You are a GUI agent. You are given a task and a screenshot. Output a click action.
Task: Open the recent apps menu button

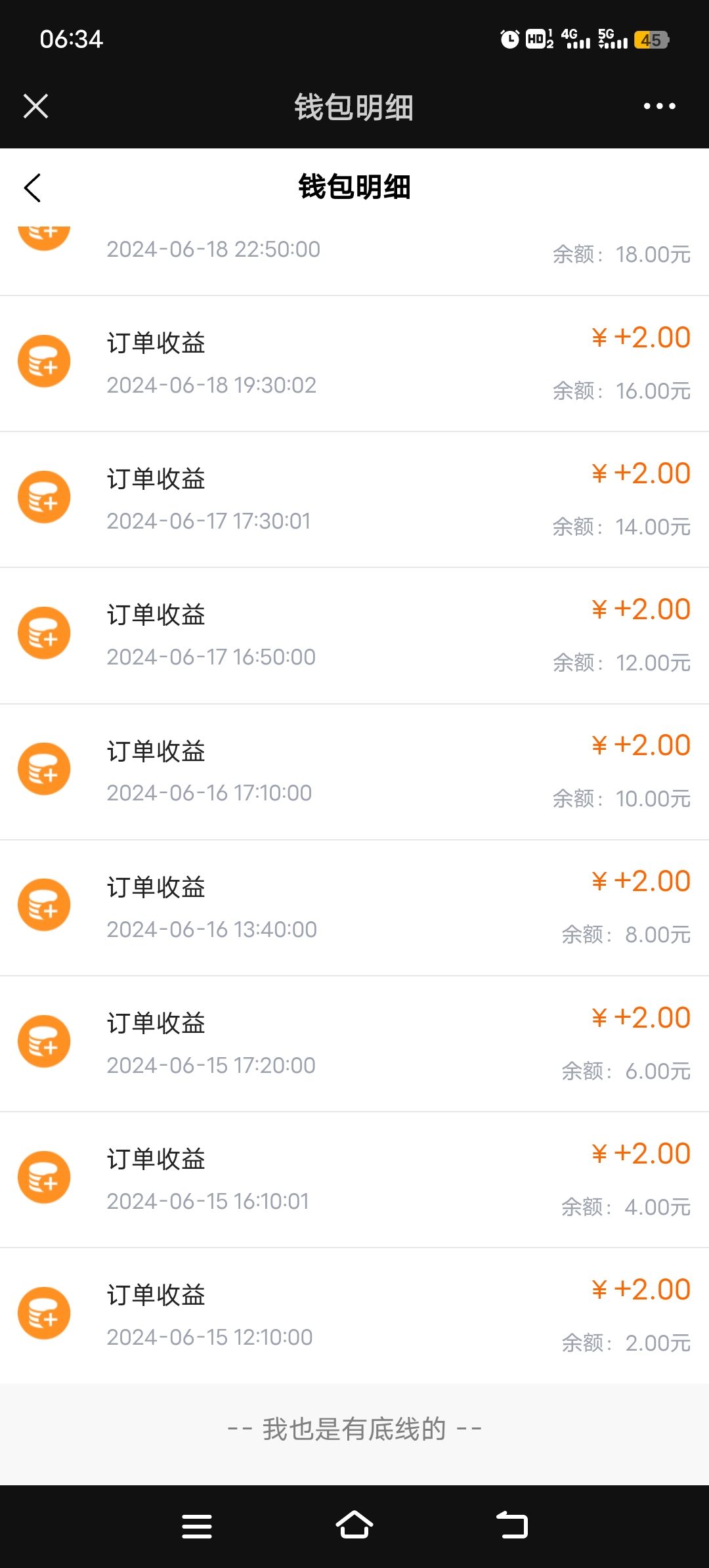pos(197,1526)
